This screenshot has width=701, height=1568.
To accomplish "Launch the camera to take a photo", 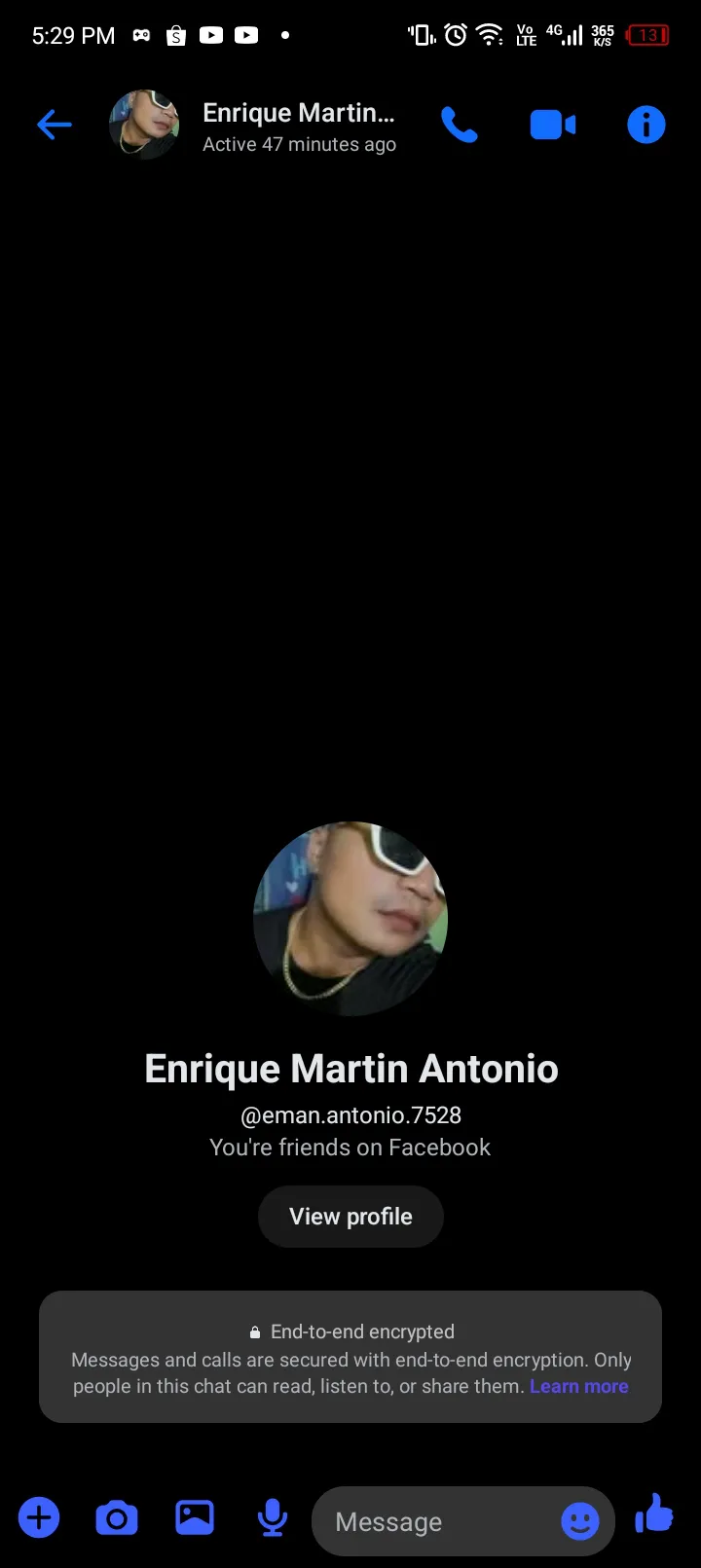I will click(x=117, y=1518).
